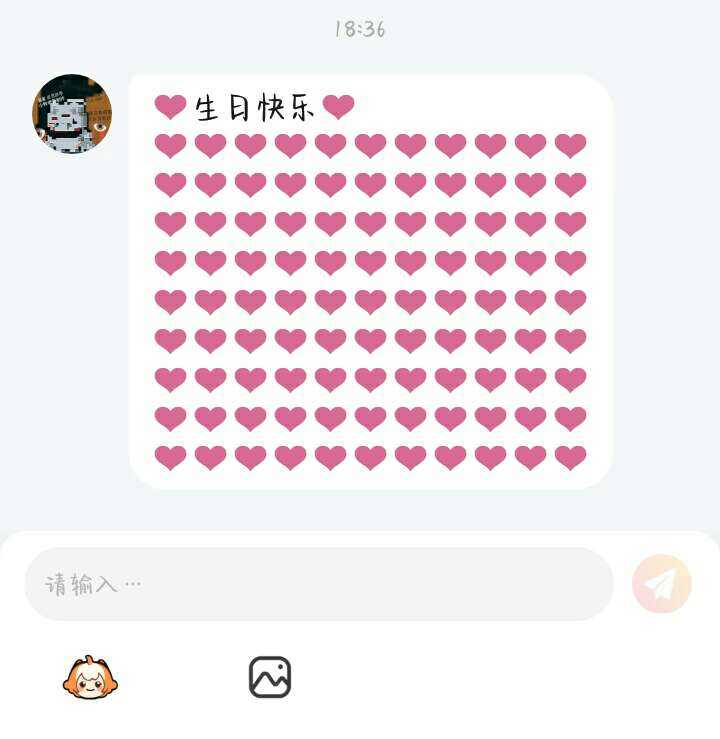Open the sender's profile avatar
Image resolution: width=720 pixels, height=739 pixels.
72,114
